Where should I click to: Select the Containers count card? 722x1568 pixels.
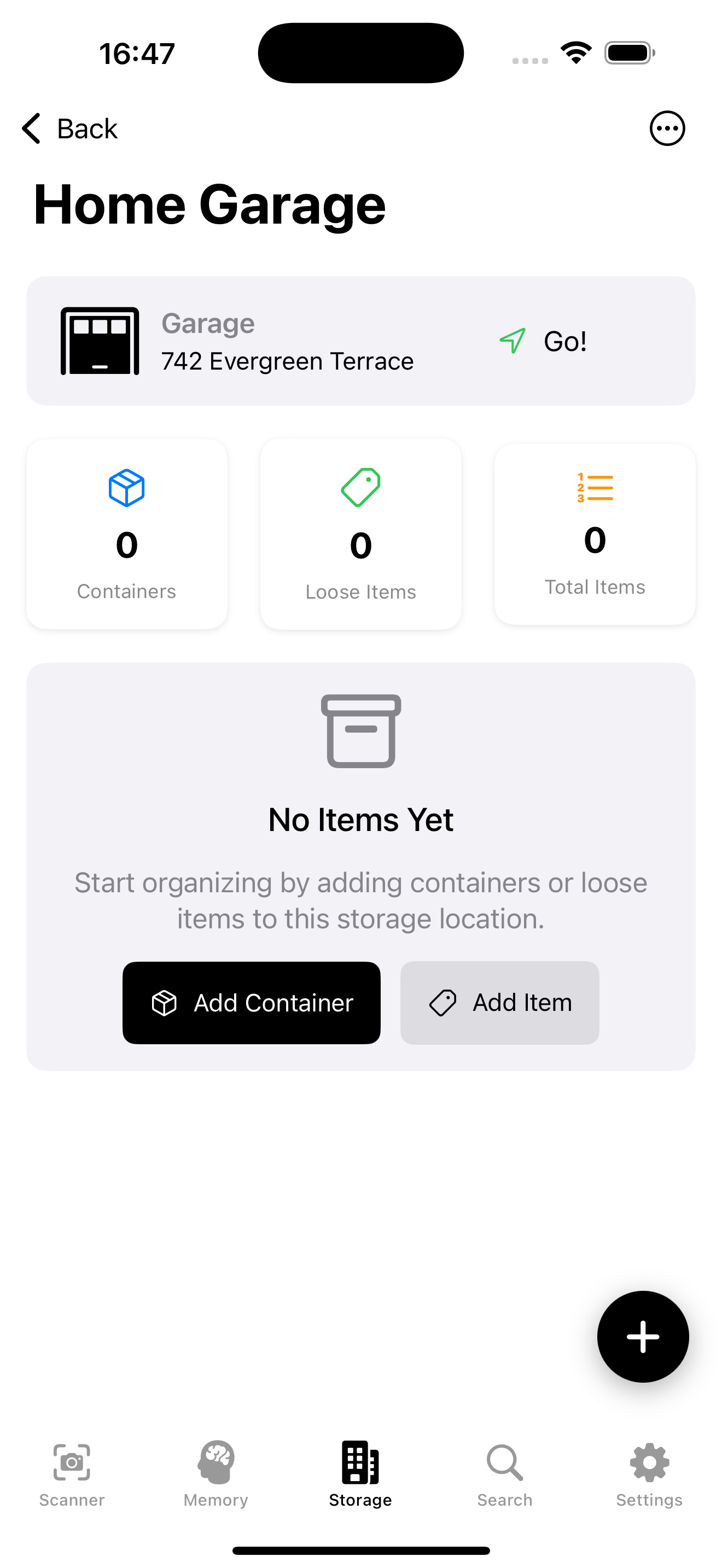[x=126, y=535]
